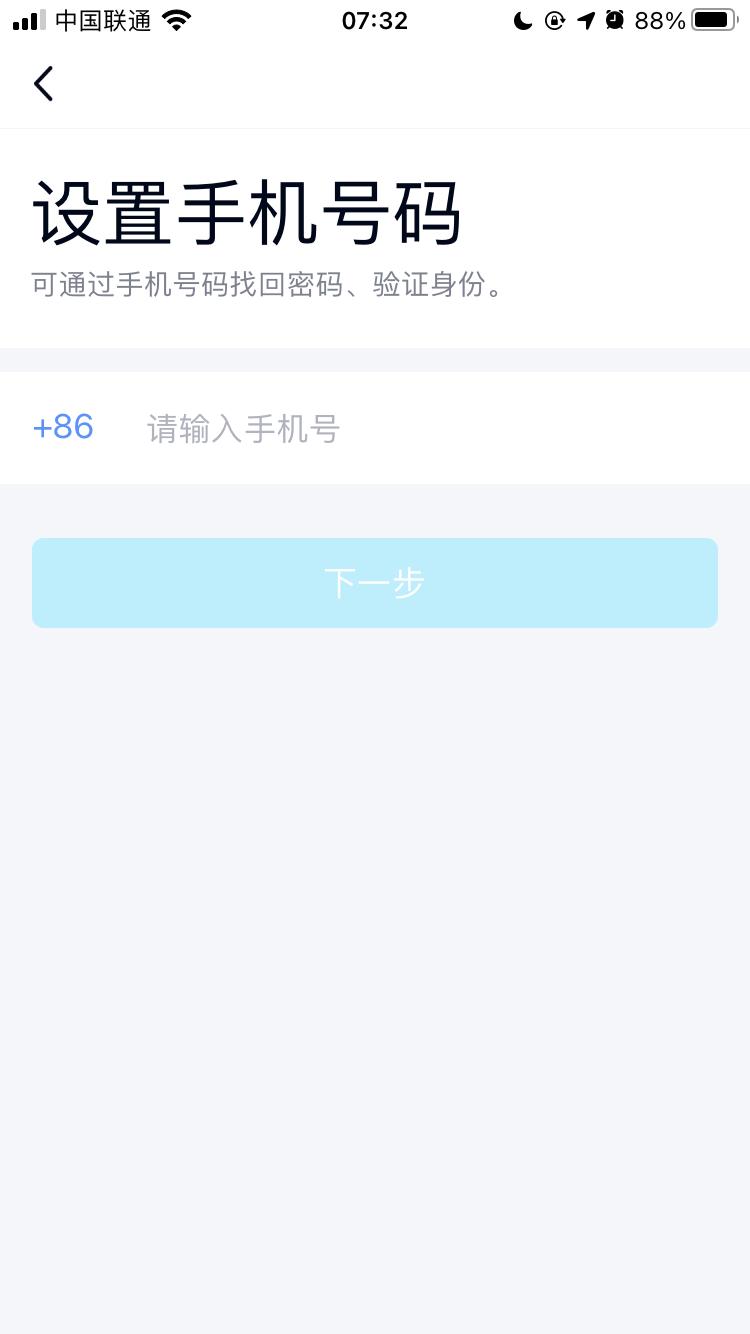
Task: Tap the location services arrow icon
Action: [585, 20]
